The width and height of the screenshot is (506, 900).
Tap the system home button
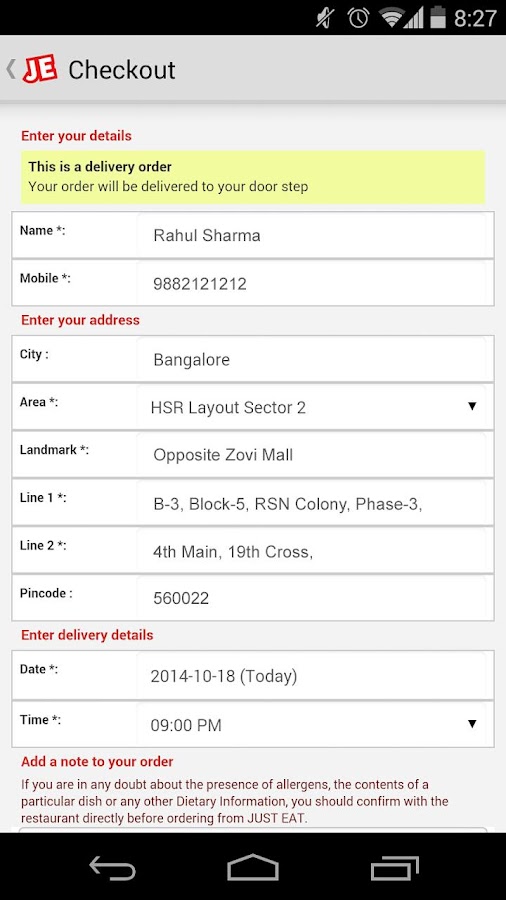coord(252,867)
